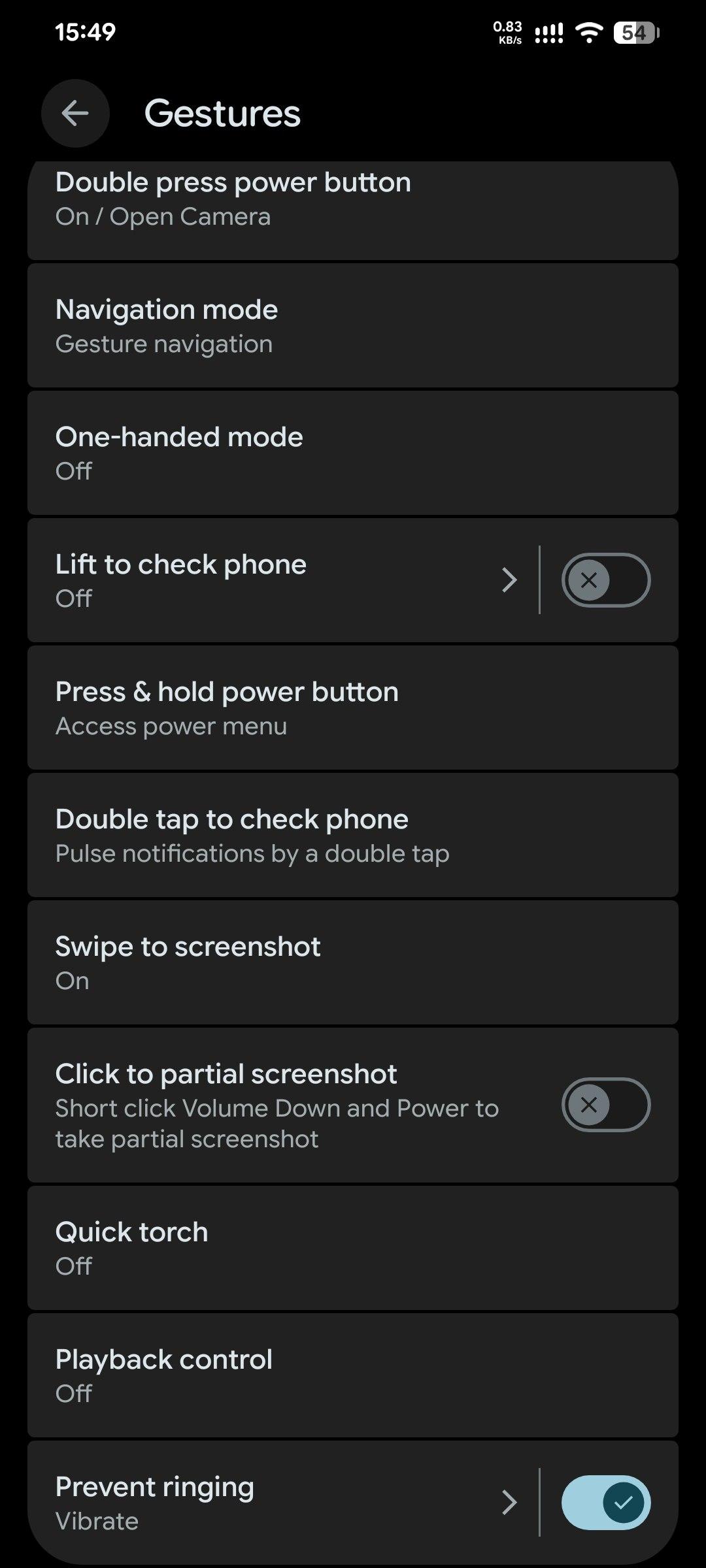Go back from Gestures settings
Screen dimensions: 706x1568
click(x=75, y=114)
